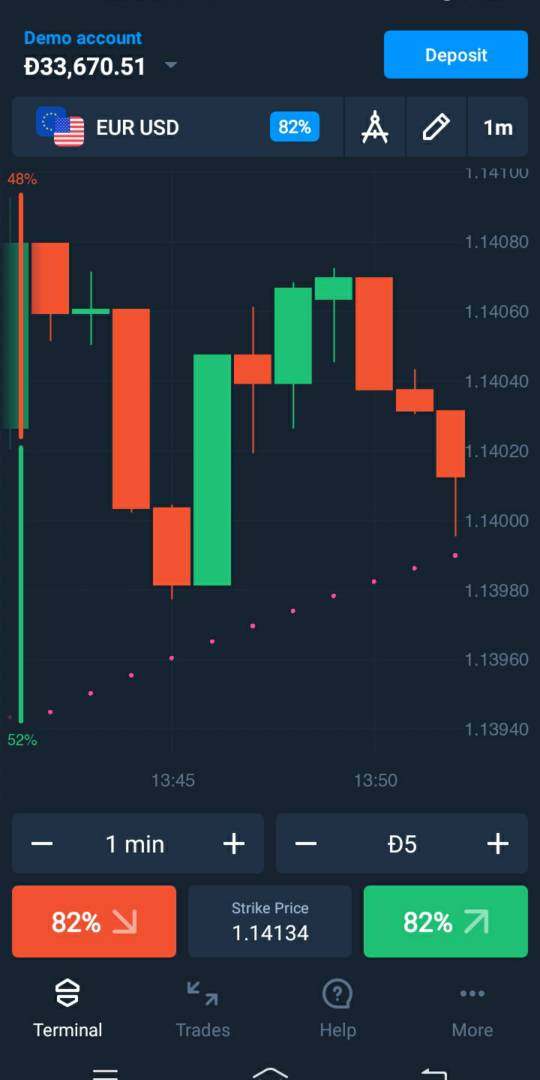Place a green 82% up trade
Image resolution: width=540 pixels, height=1080 pixels.
click(x=446, y=922)
